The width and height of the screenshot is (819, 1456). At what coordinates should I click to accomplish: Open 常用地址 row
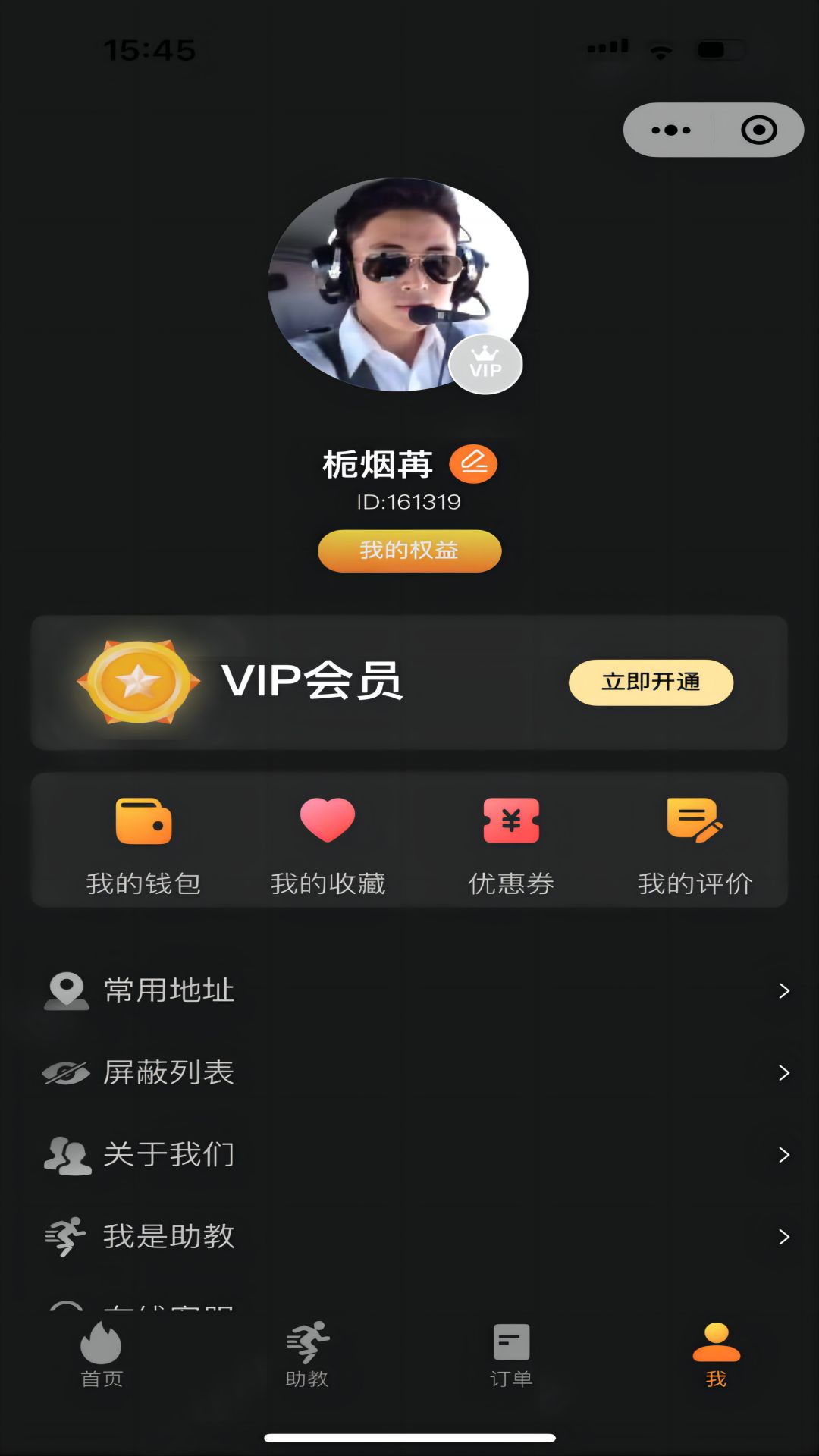pos(409,990)
